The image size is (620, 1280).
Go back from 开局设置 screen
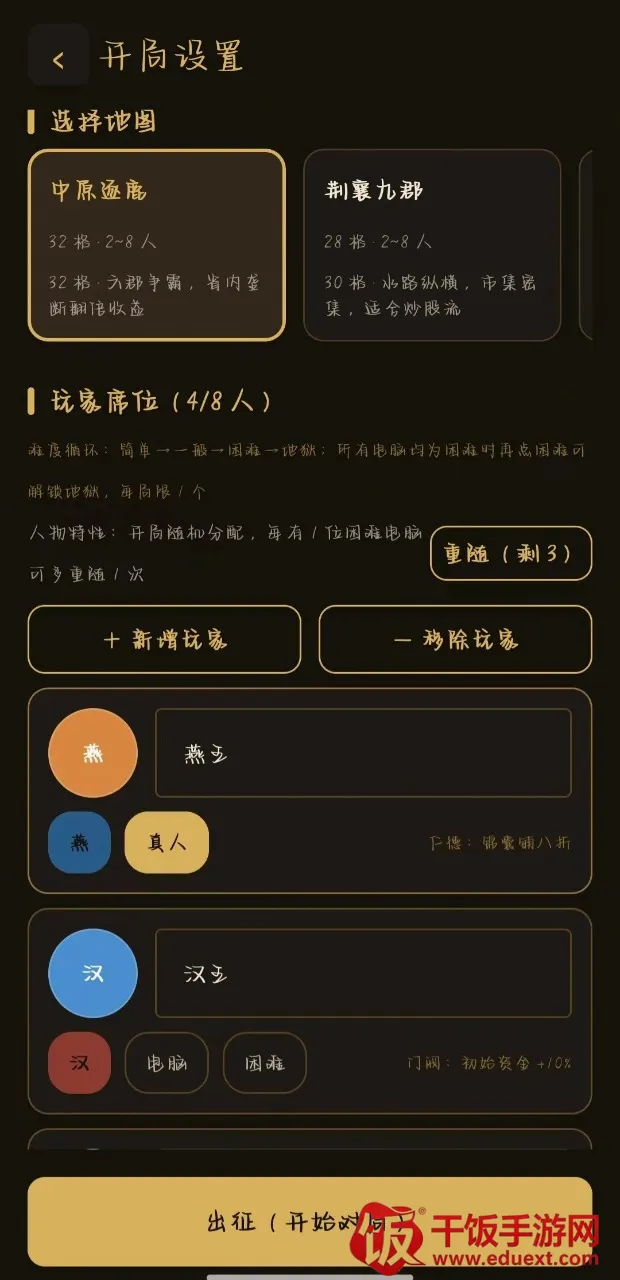[59, 57]
